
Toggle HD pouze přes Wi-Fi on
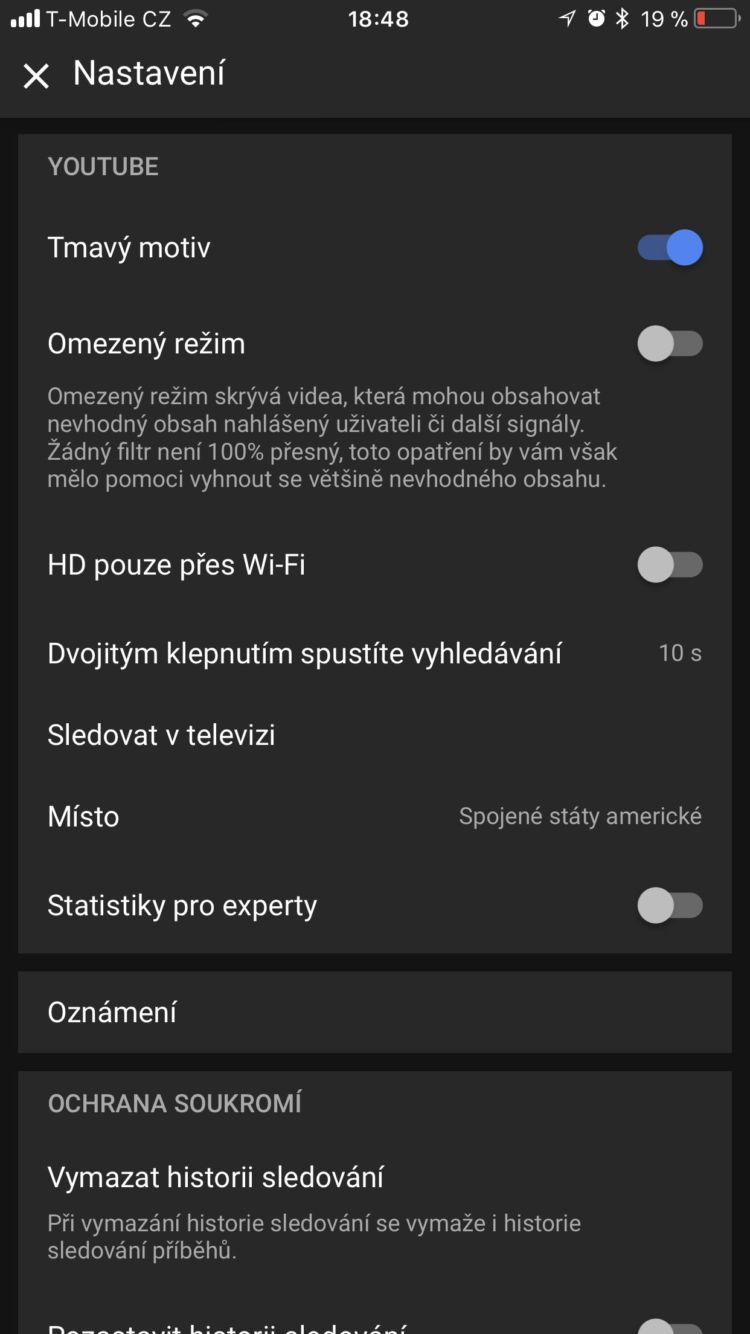(x=670, y=565)
